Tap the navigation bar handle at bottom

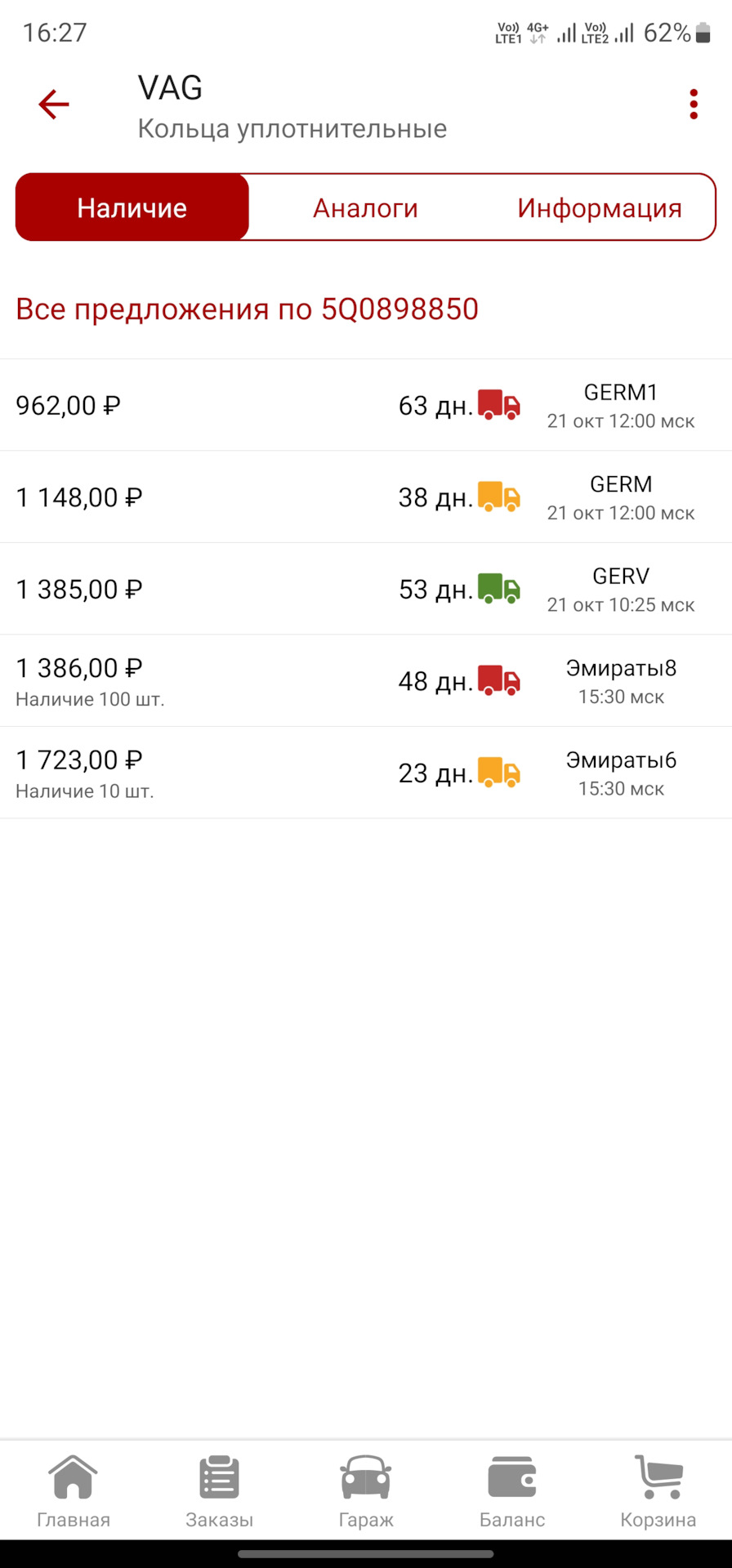click(x=366, y=1554)
